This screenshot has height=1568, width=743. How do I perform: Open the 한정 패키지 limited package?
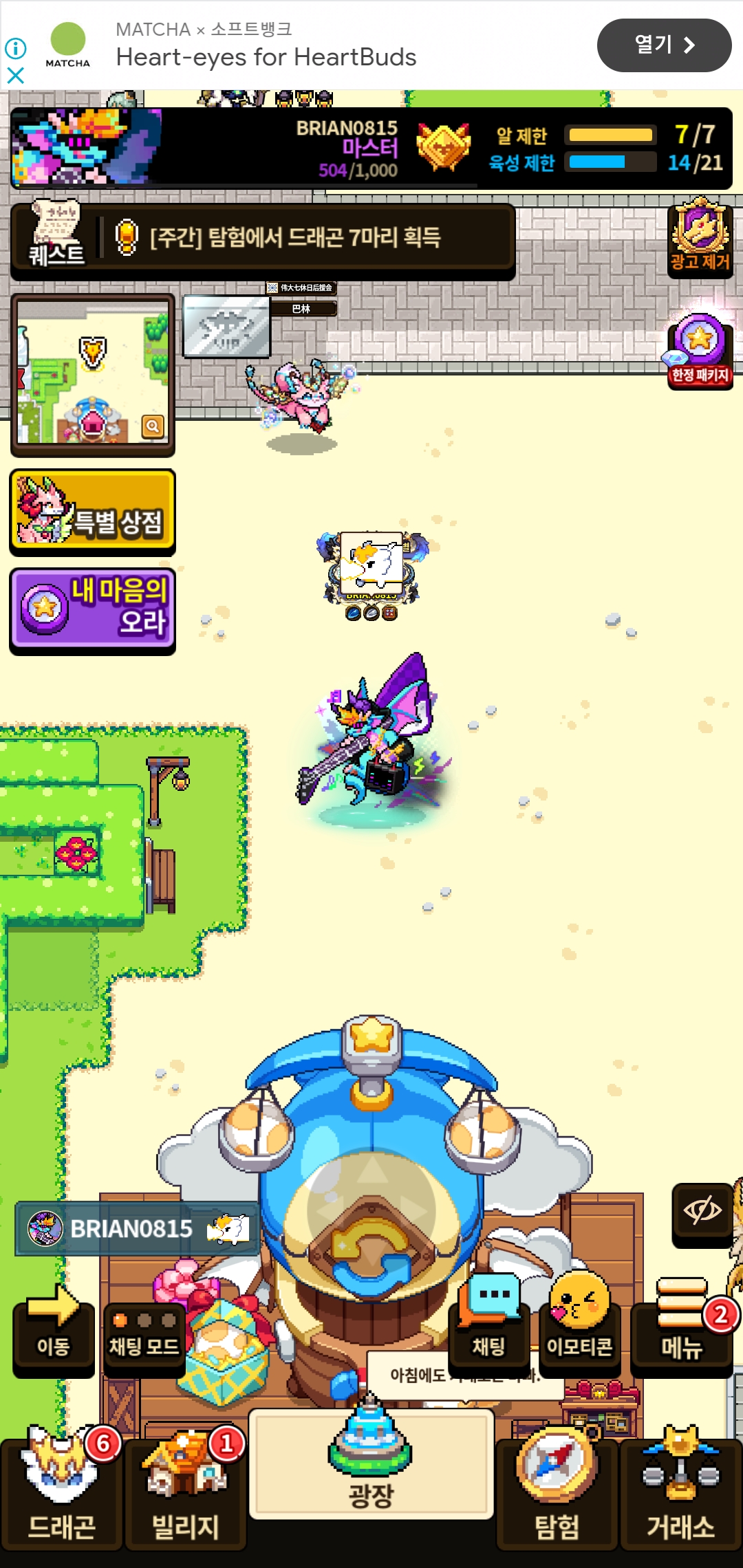700,350
